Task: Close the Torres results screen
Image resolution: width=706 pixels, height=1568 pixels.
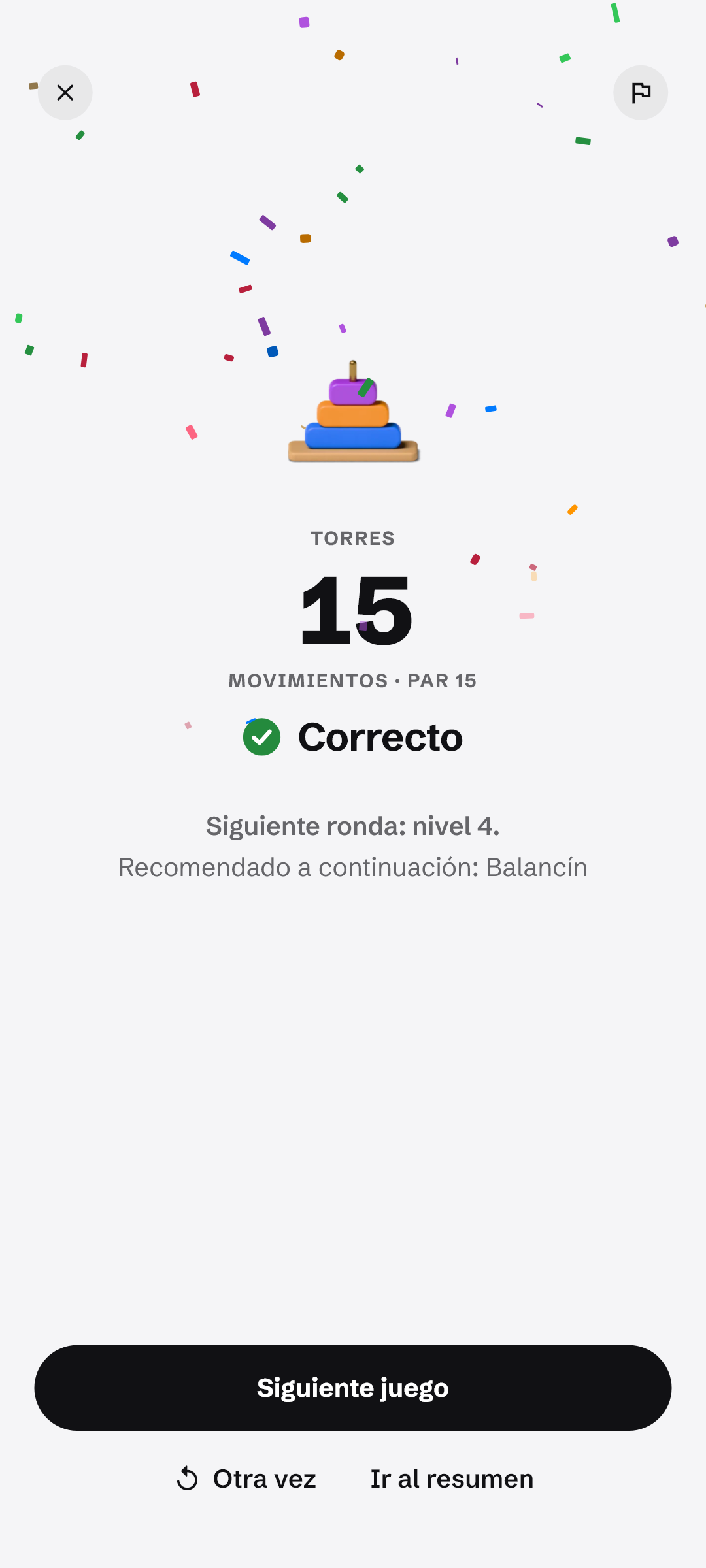Action: tap(65, 93)
